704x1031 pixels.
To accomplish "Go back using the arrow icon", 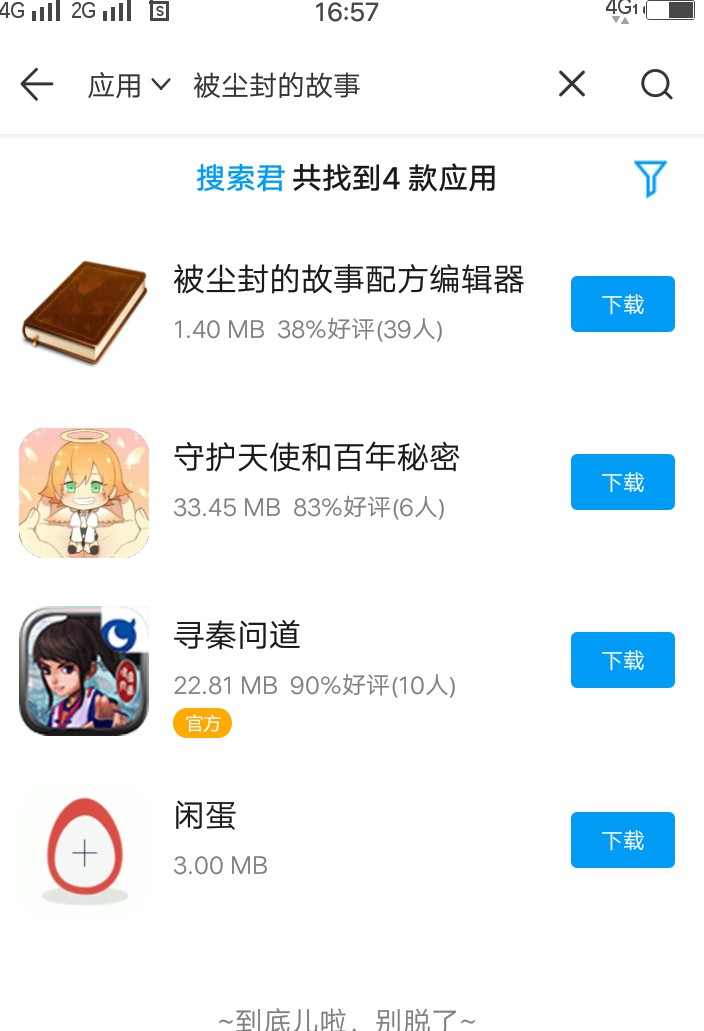I will [37, 85].
